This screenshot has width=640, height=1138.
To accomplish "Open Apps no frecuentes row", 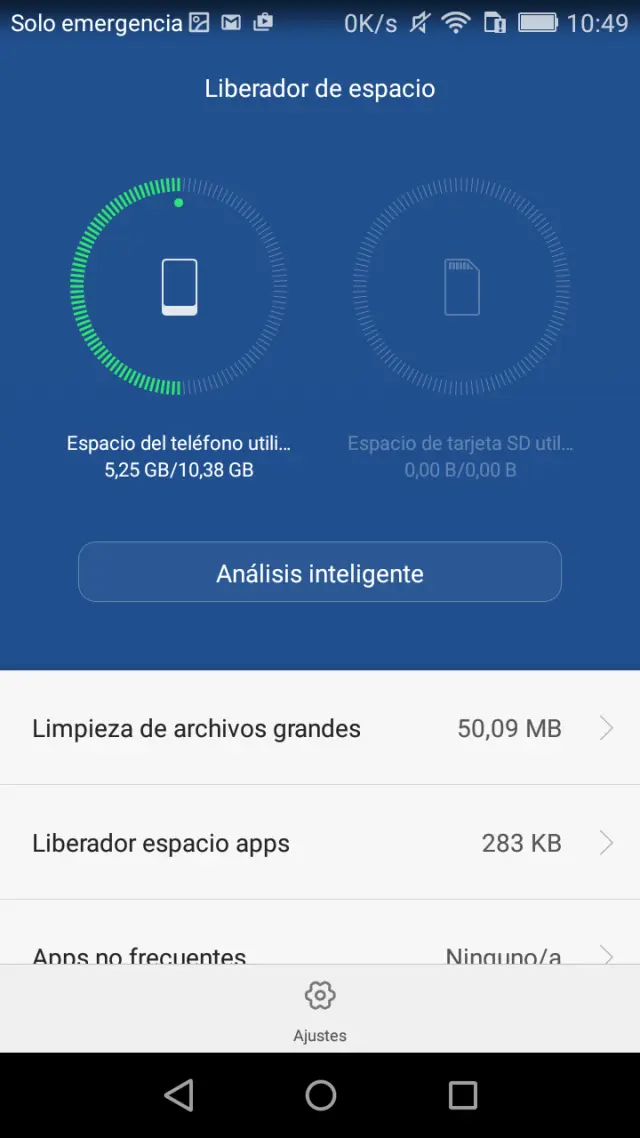I will tap(320, 951).
